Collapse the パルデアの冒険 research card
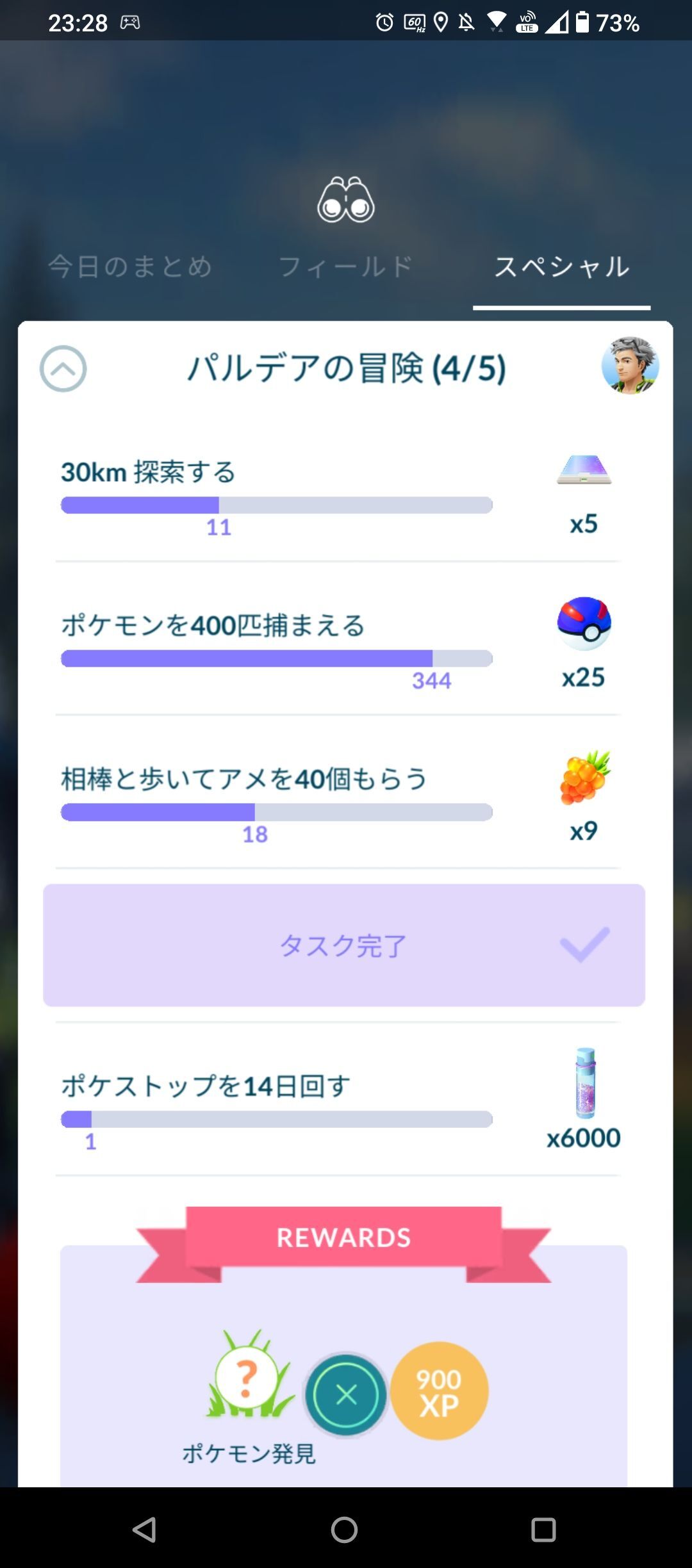 point(63,369)
